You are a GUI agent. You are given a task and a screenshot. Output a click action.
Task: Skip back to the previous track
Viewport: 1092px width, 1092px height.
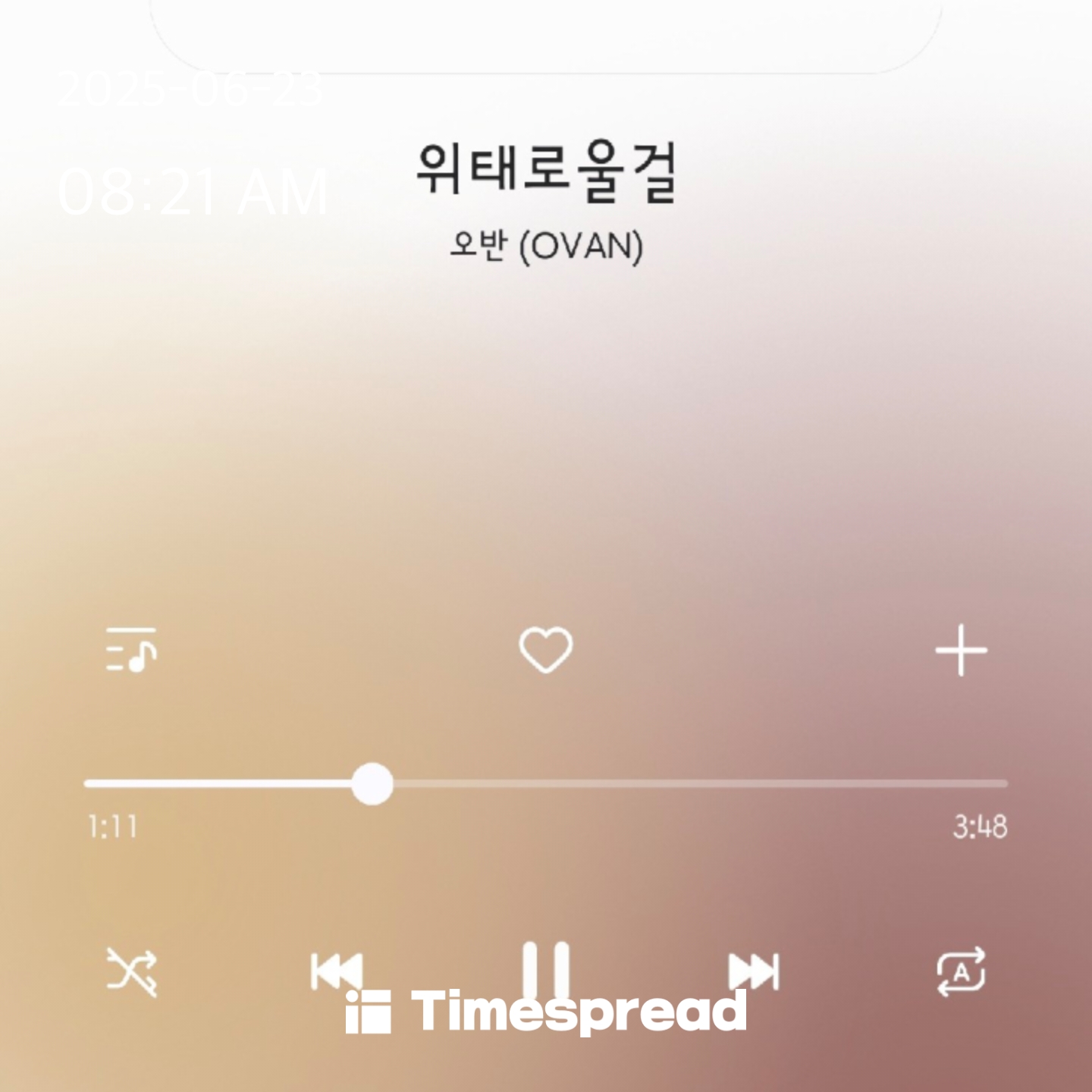click(x=337, y=971)
